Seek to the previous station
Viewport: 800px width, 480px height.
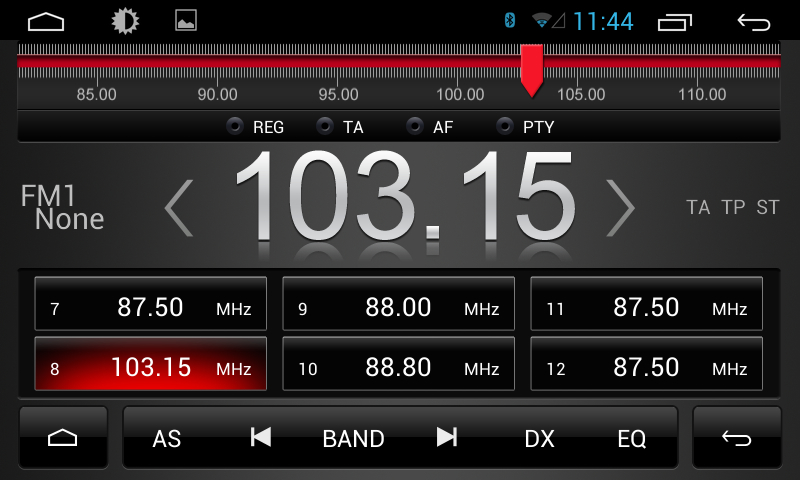point(261,437)
